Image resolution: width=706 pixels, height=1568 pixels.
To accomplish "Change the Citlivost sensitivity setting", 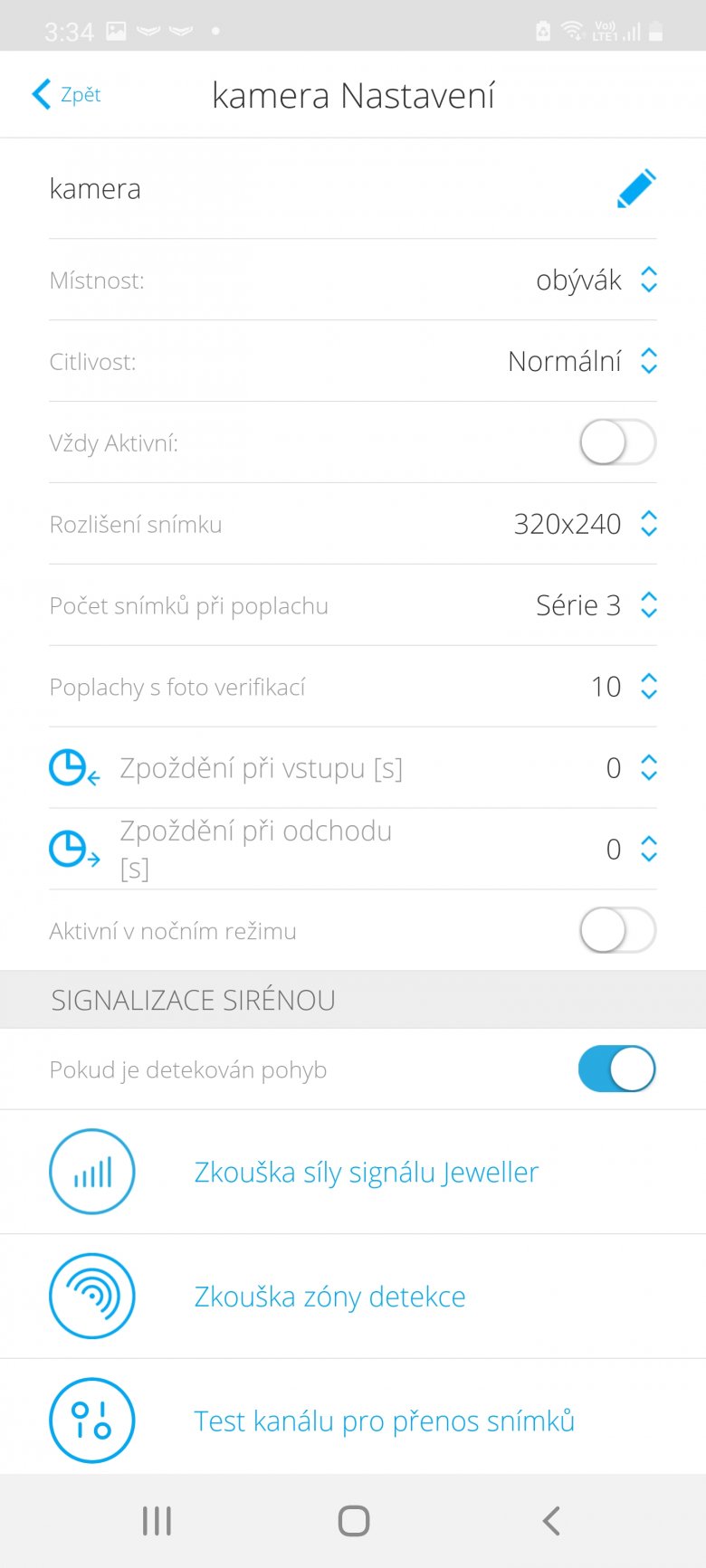I will point(353,361).
